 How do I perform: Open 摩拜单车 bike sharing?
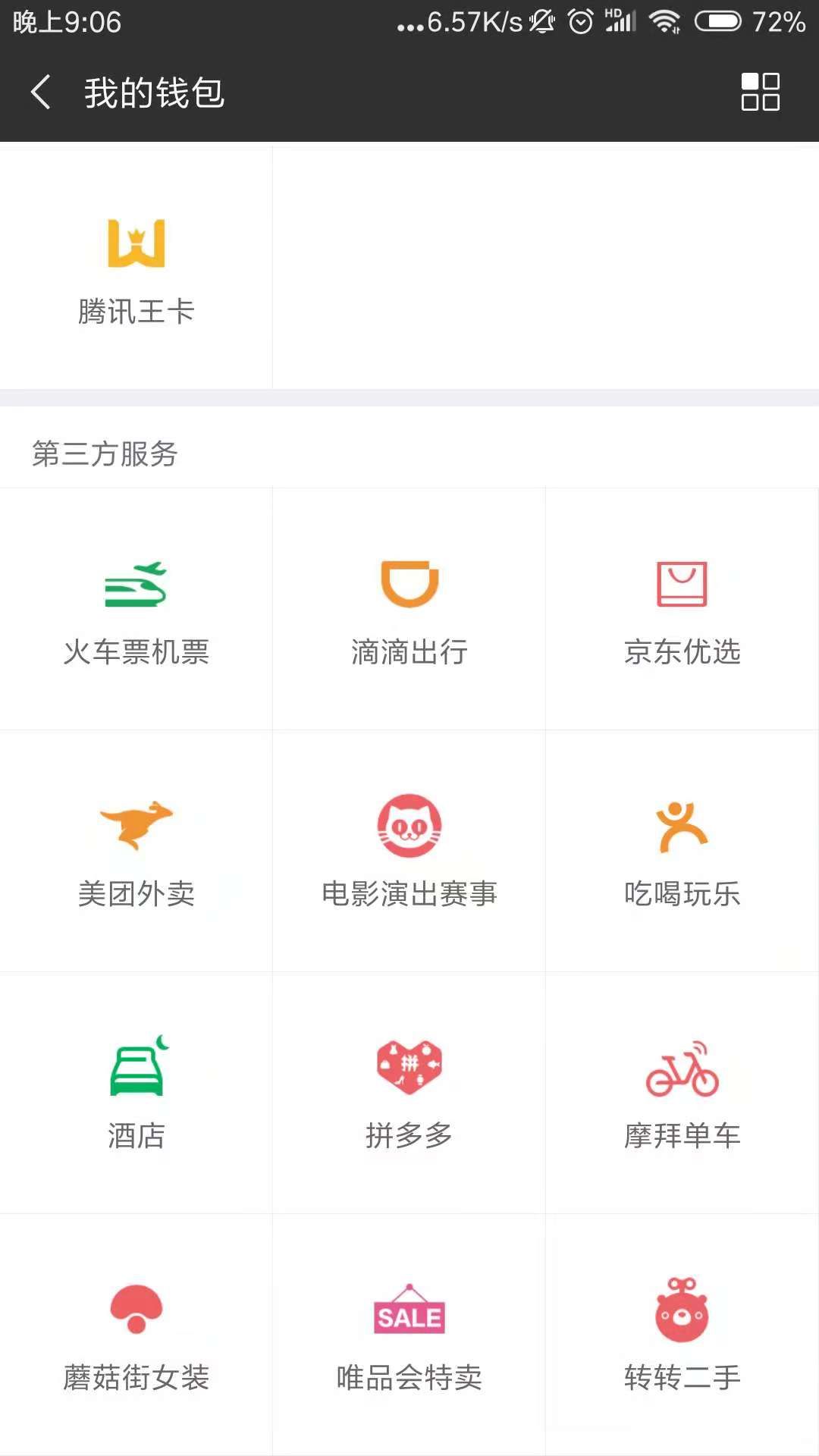click(682, 1092)
